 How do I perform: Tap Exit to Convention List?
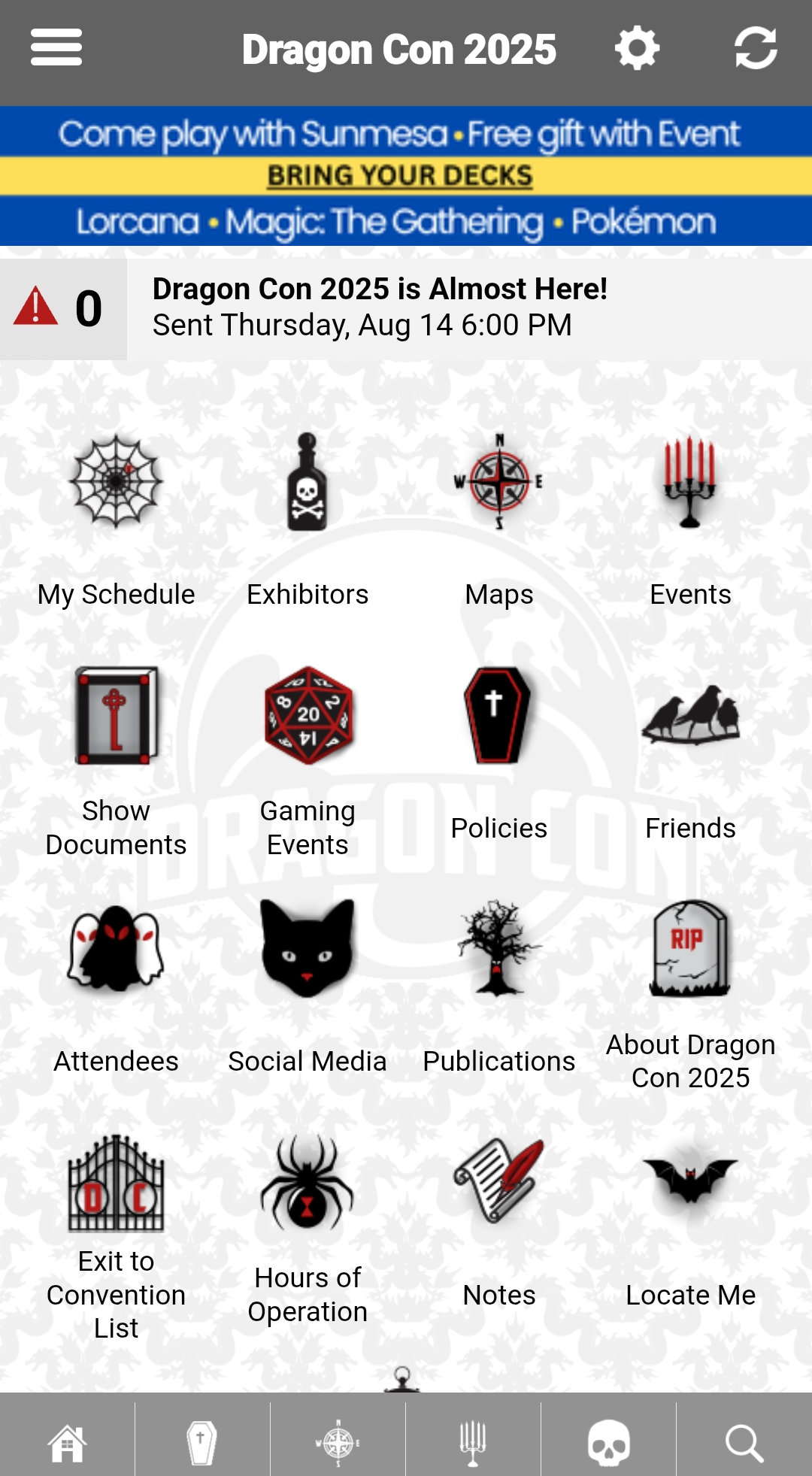(x=117, y=1233)
